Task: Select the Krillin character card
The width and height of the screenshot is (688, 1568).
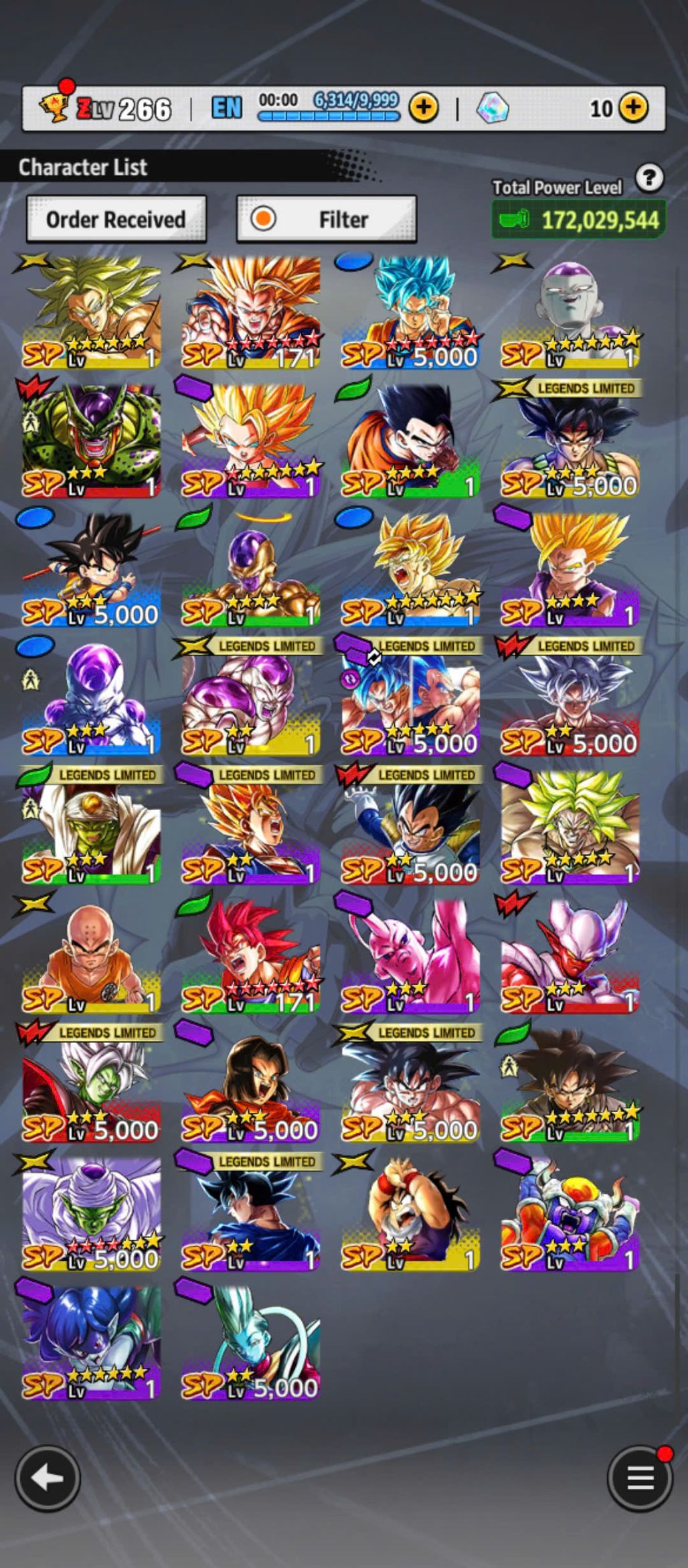Action: point(91,956)
